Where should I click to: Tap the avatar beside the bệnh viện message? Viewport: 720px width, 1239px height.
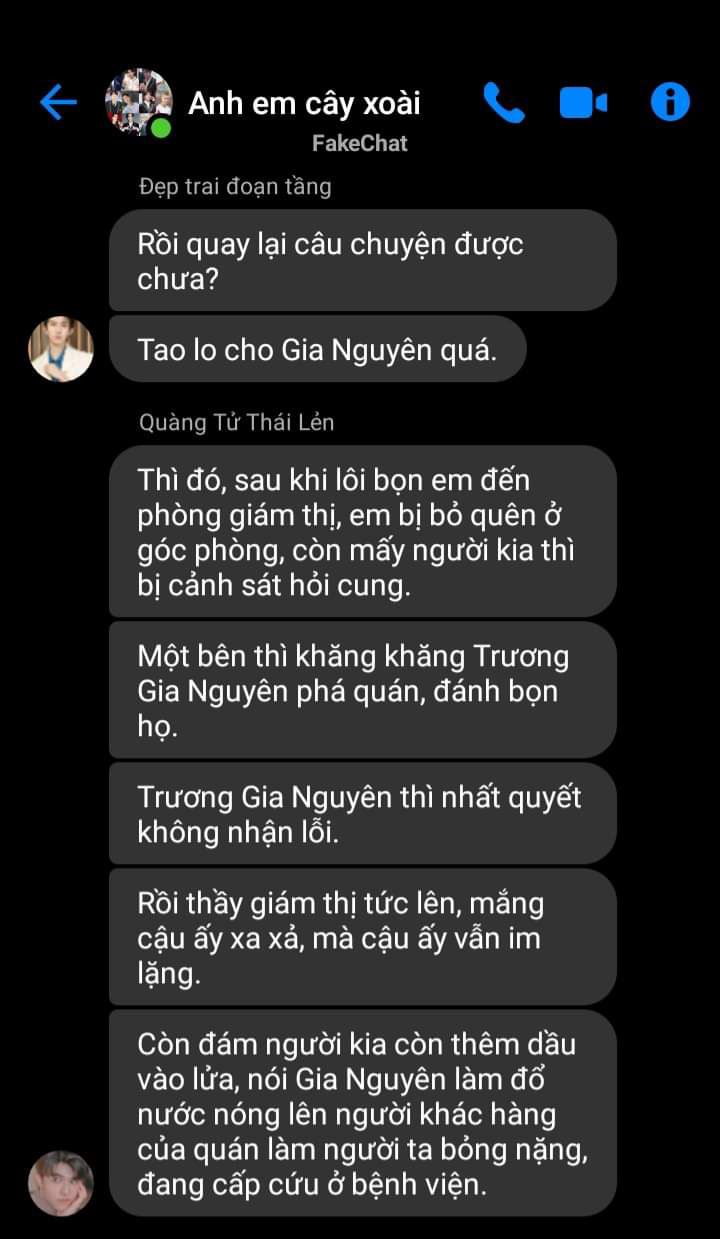61,1183
